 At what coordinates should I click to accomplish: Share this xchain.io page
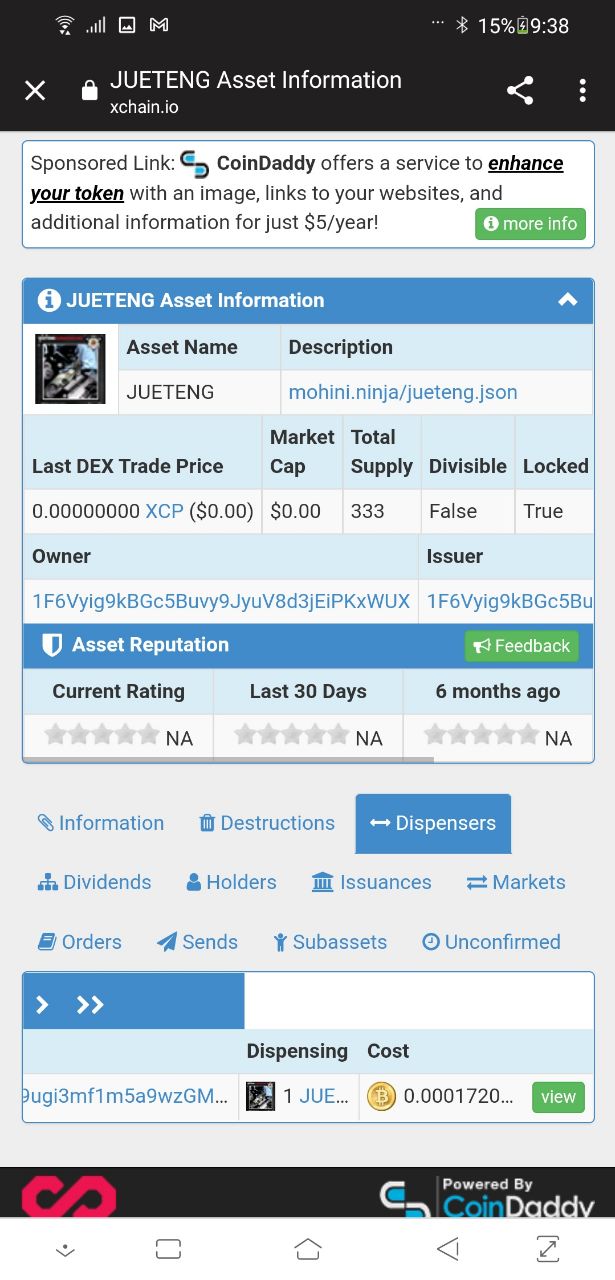click(520, 91)
